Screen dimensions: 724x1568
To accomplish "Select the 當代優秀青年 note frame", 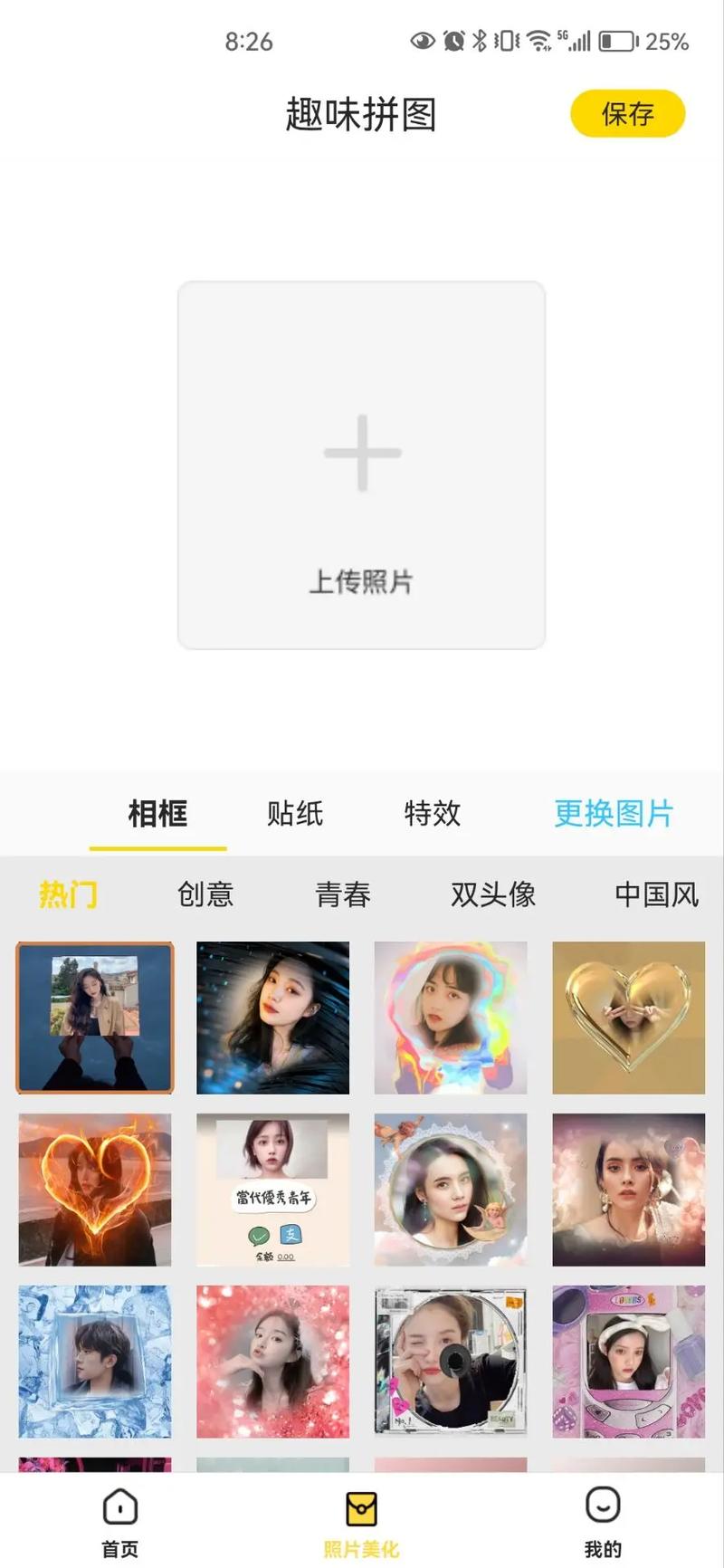I will 272,1189.
